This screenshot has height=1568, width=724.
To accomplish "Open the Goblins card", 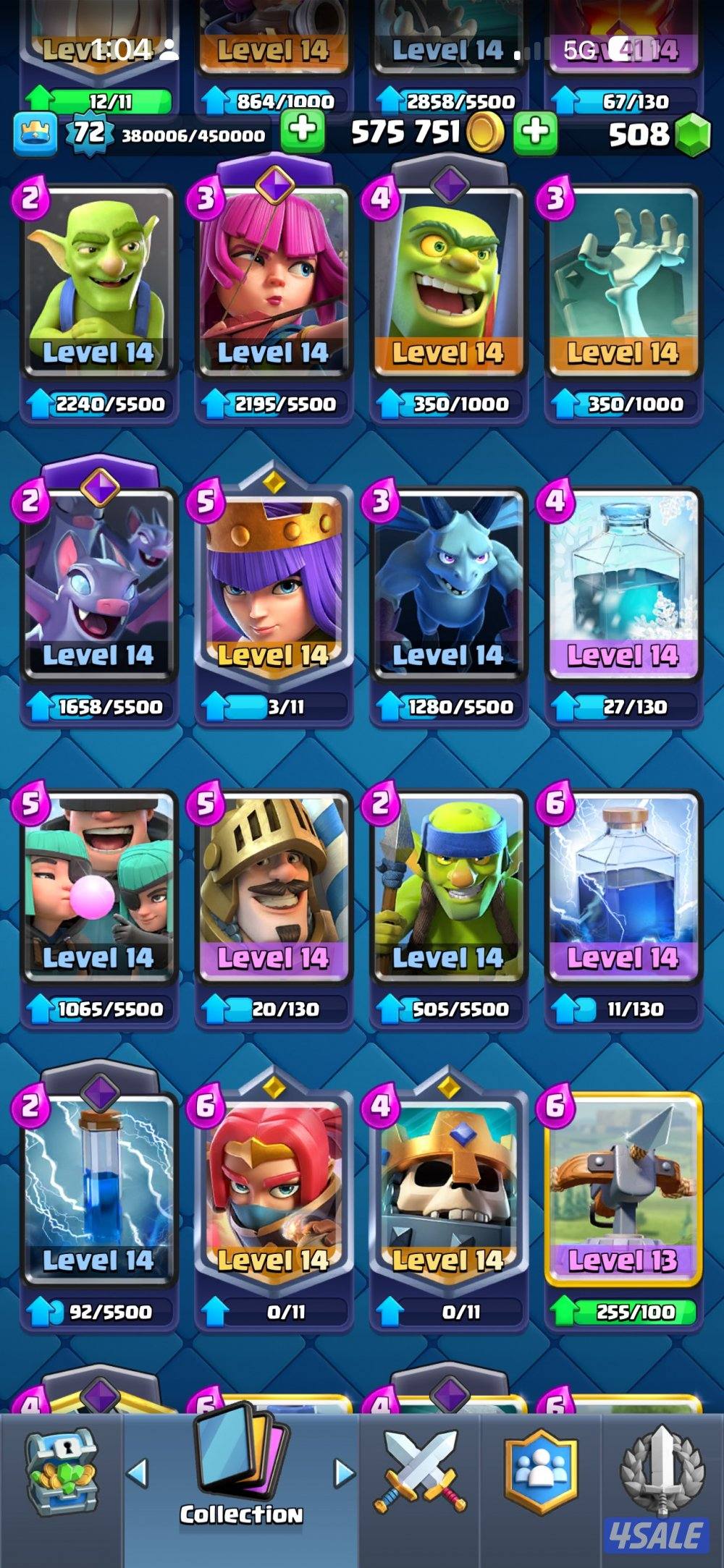I will pos(98,282).
